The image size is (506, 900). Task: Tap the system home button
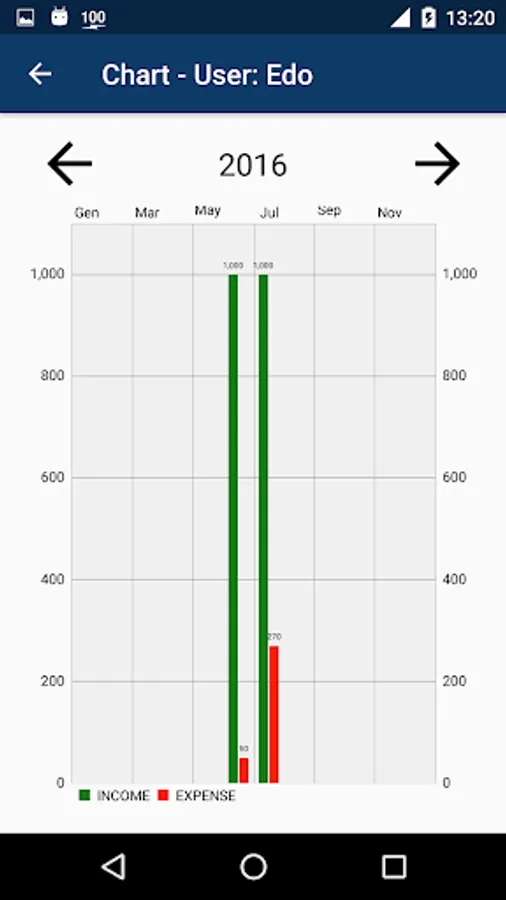253,867
